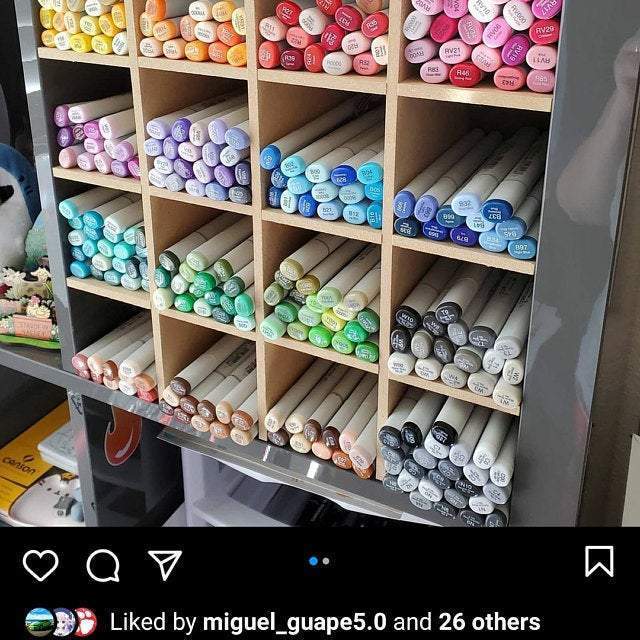Bookmark this post to saved
Viewport: 640px width, 640px height.
(598, 562)
